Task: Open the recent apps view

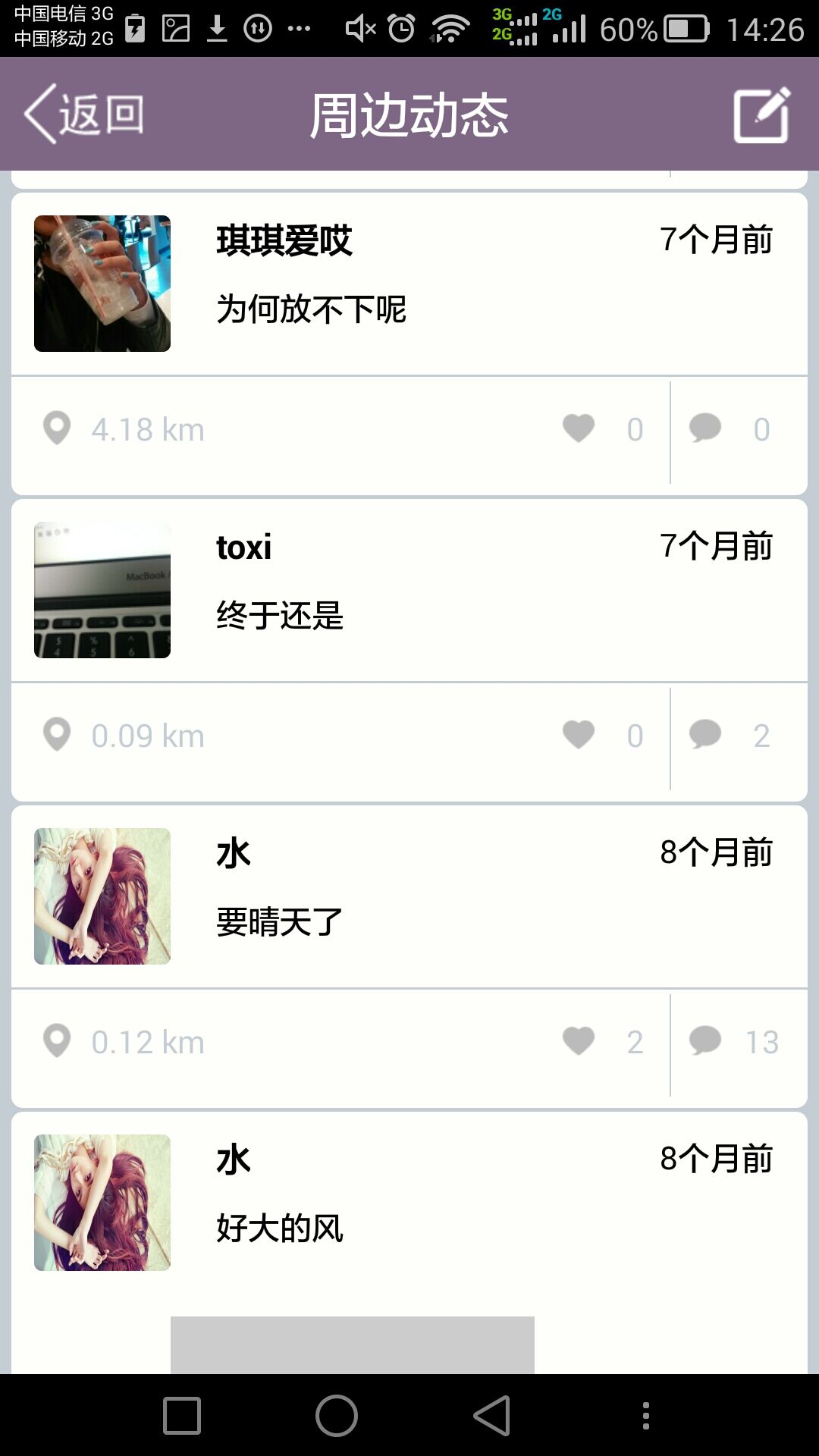Action: (x=182, y=1416)
